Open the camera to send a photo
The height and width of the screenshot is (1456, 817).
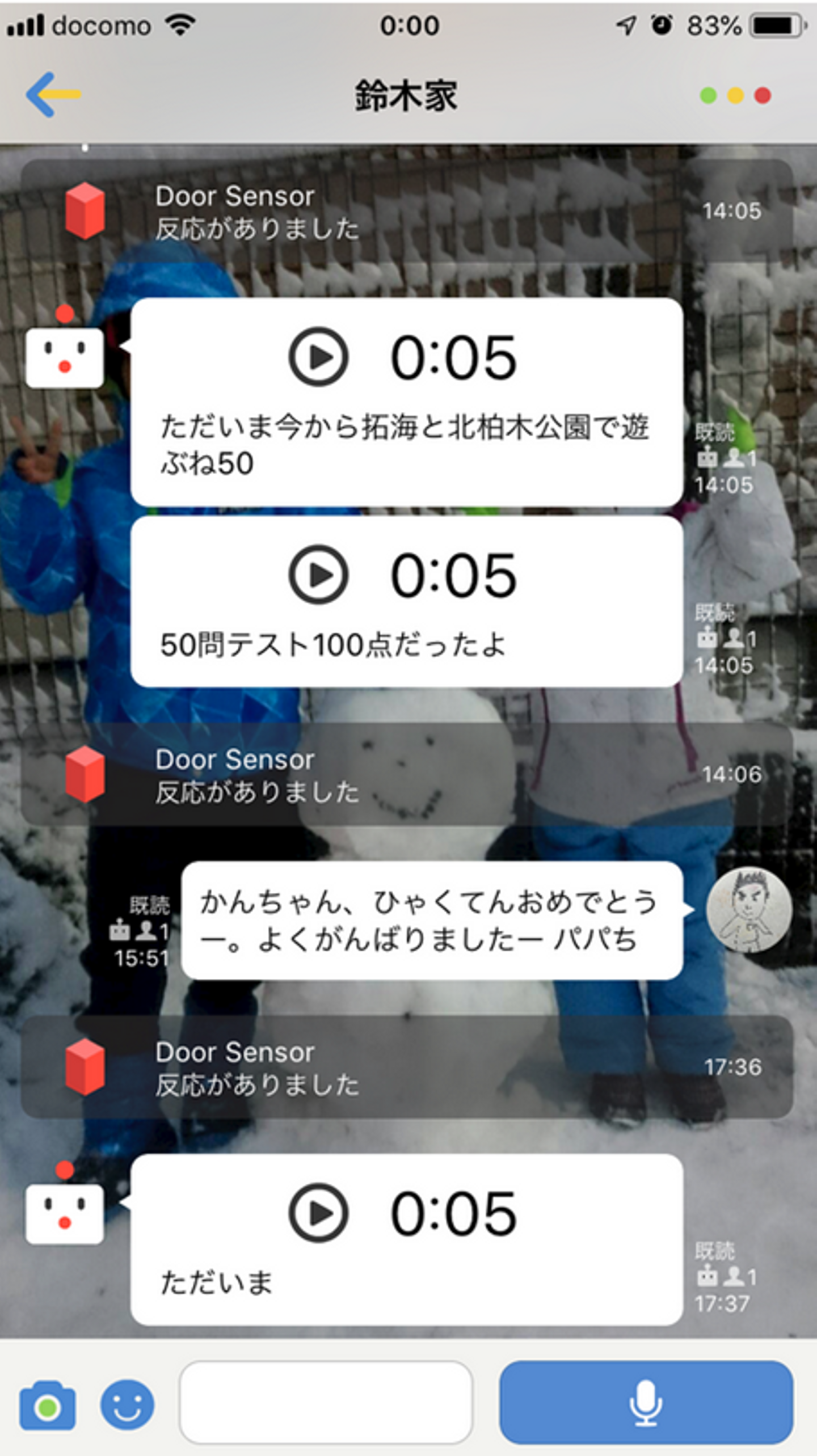coord(48,1406)
